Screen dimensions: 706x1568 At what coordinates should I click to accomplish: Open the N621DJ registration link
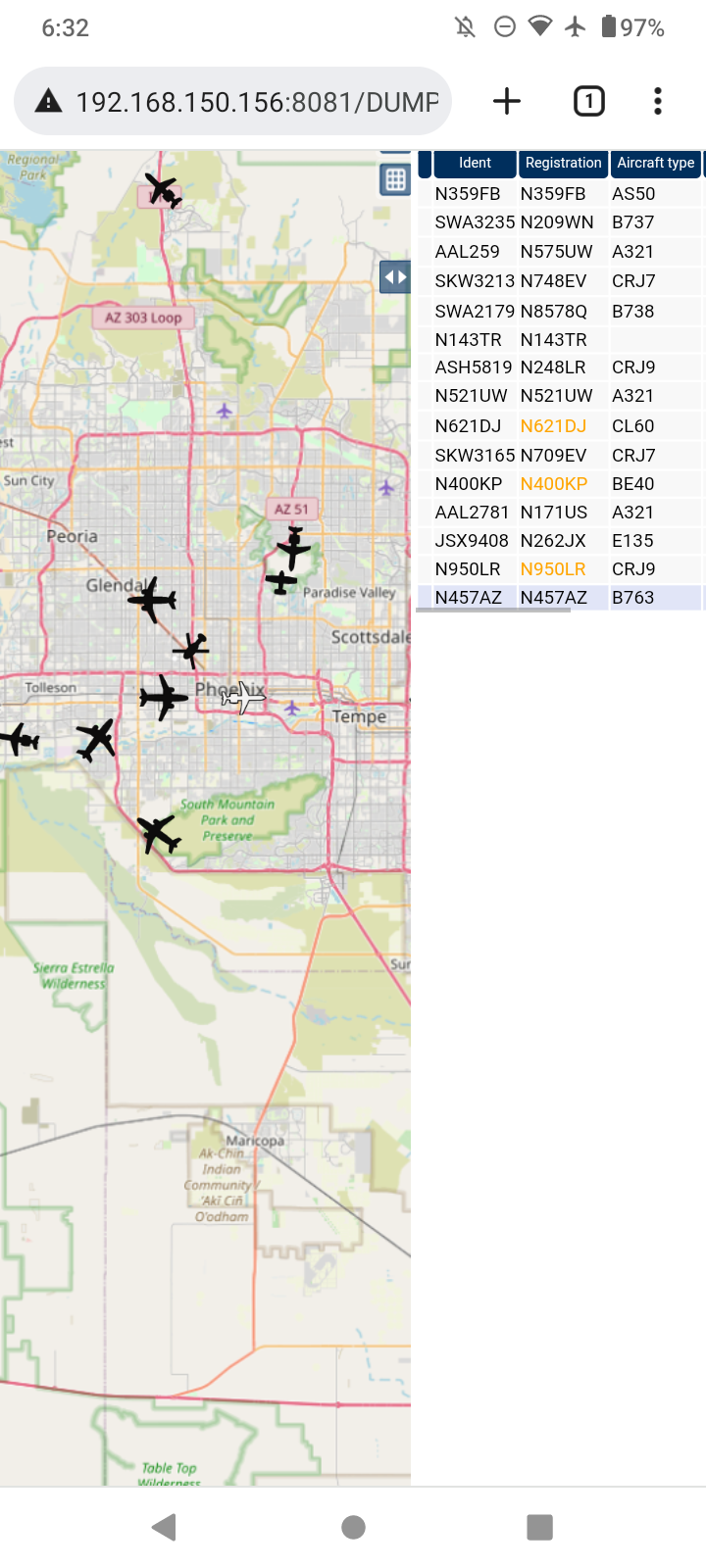553,426
